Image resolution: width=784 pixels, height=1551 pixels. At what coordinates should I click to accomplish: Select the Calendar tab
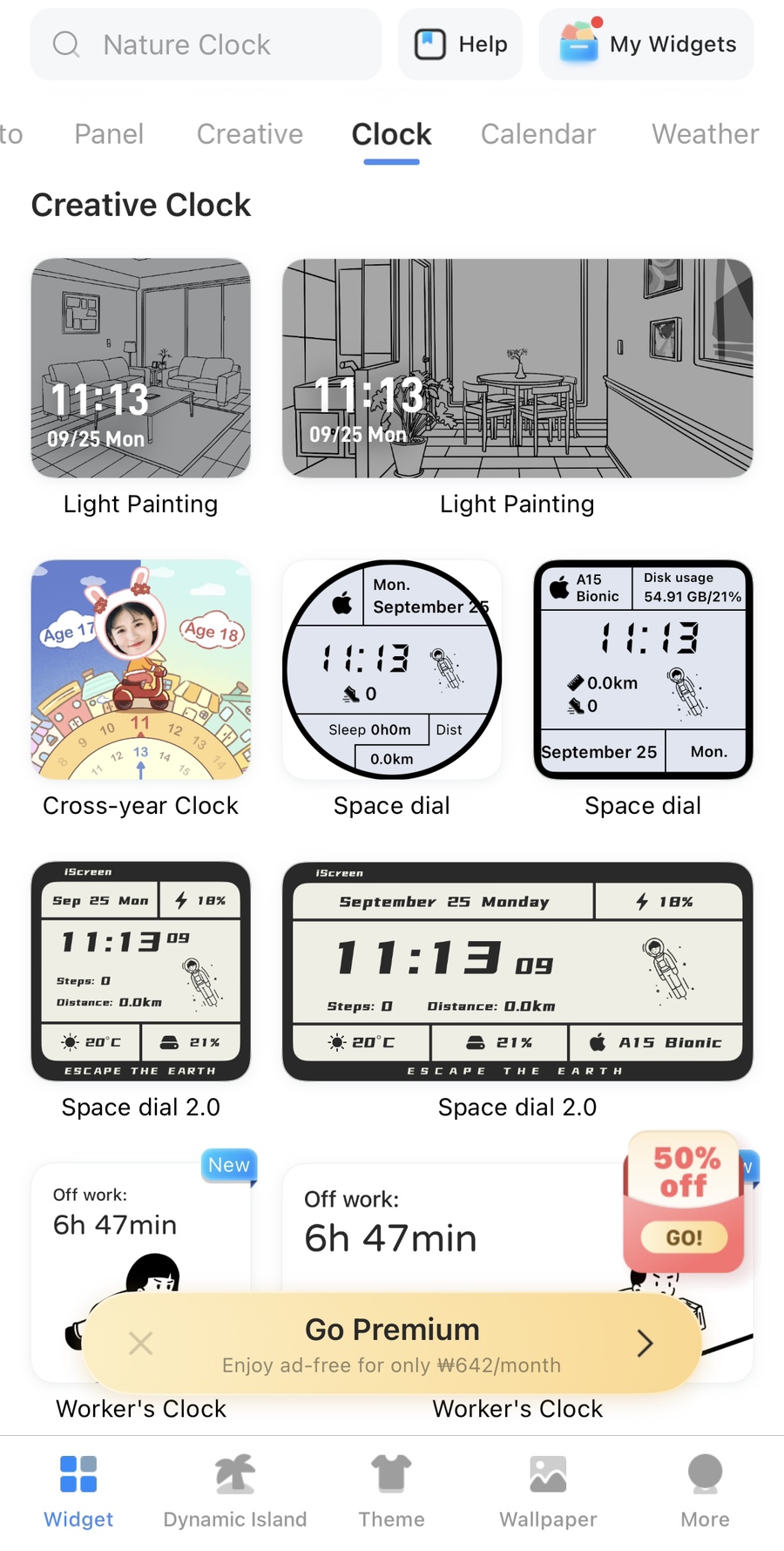[x=538, y=134]
